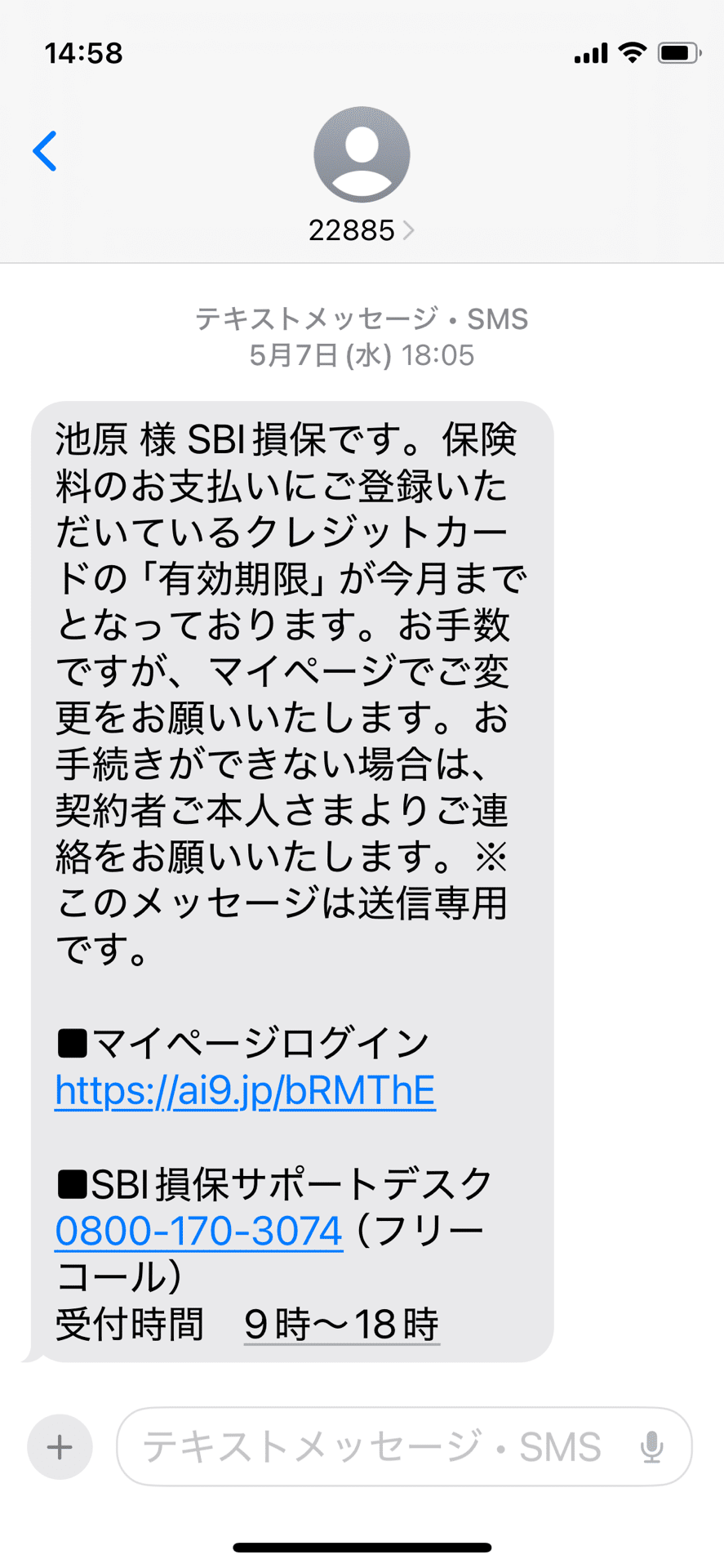Tap the contact avatar image
The height and width of the screenshot is (1568, 724).
pyautogui.click(x=362, y=155)
